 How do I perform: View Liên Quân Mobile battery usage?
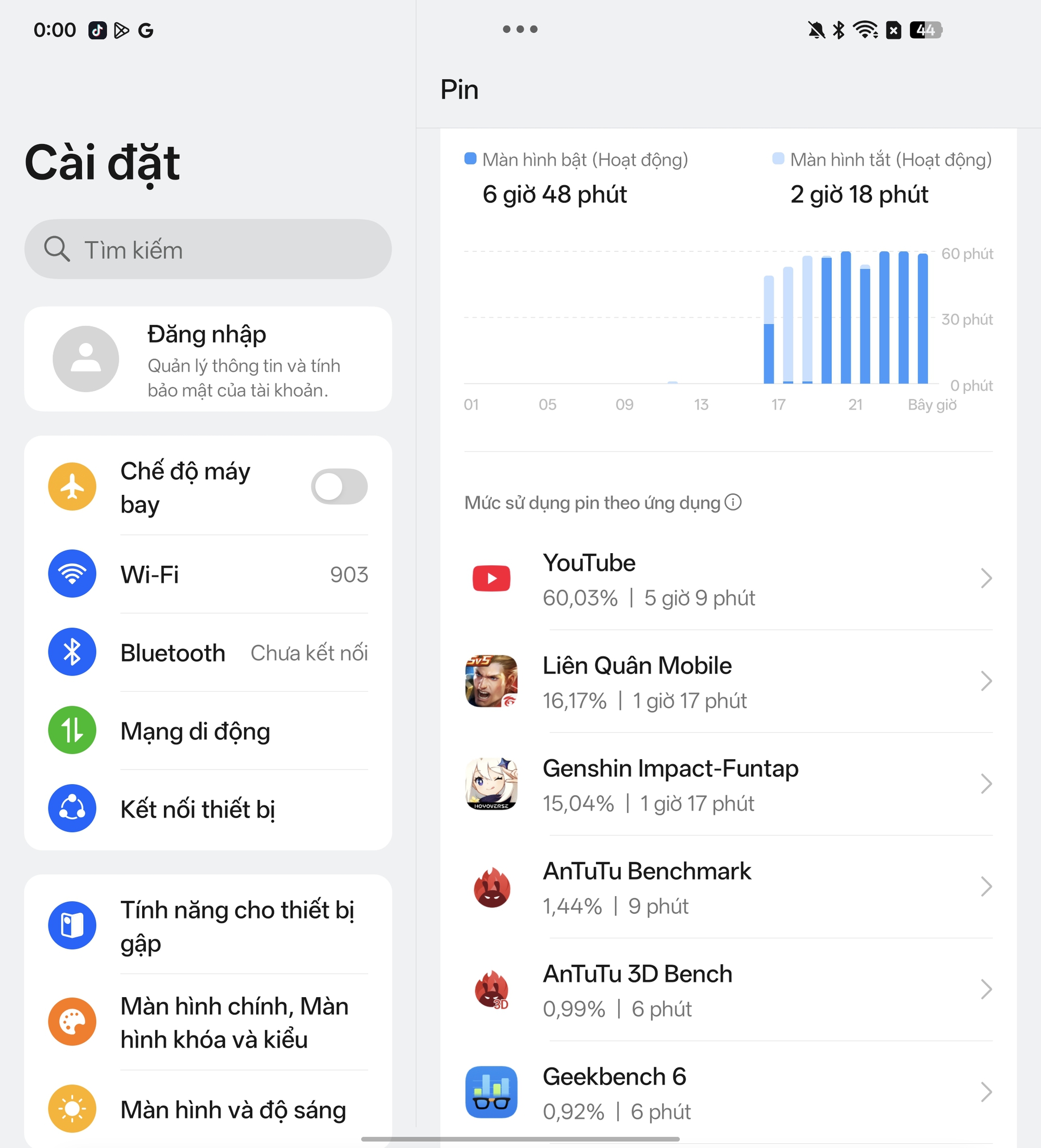tap(728, 682)
